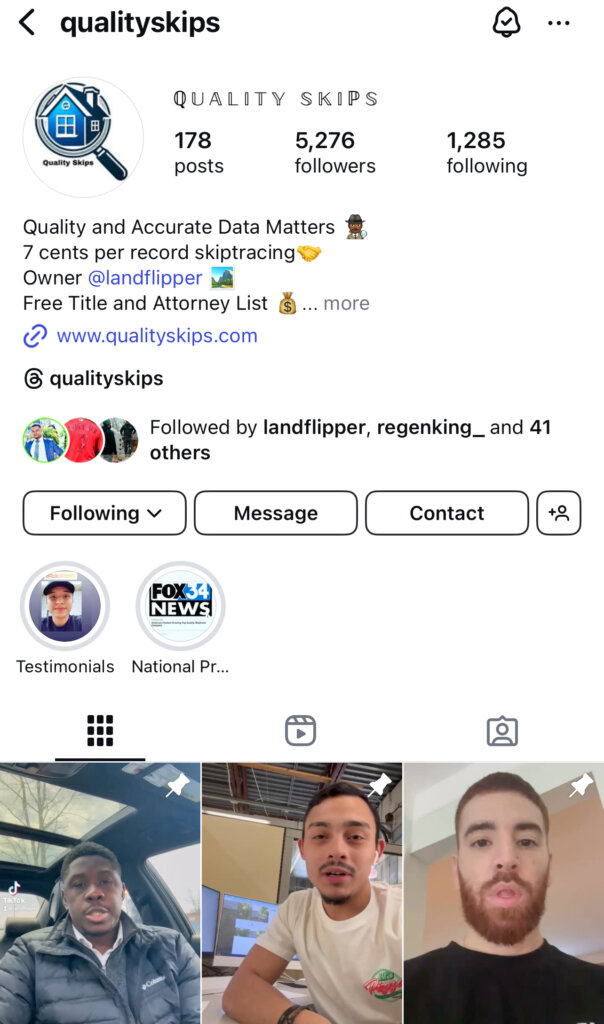Viewport: 604px width, 1024px height.
Task: Switch to the tagged posts tab
Action: click(502, 731)
